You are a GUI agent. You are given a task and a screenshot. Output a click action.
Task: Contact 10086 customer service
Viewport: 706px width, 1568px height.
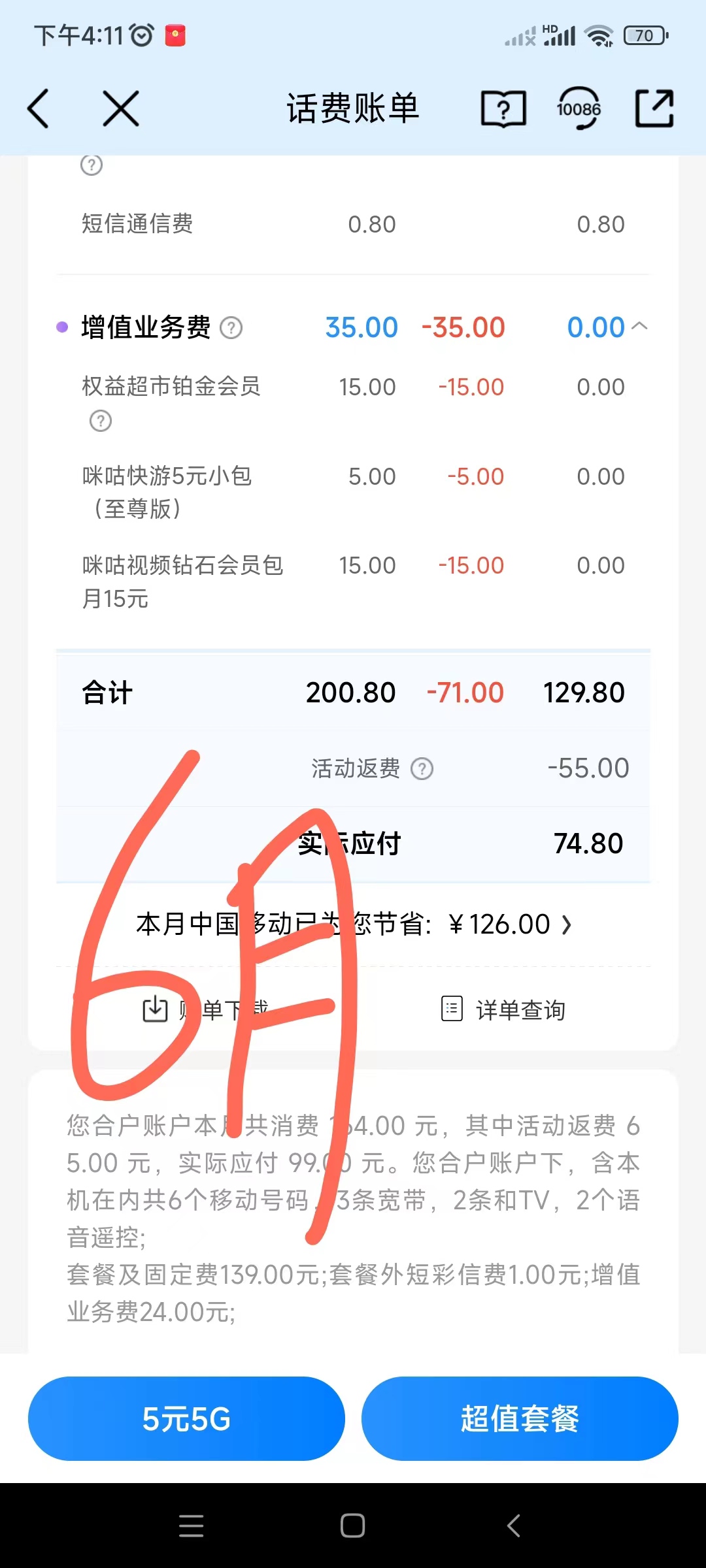pos(579,108)
